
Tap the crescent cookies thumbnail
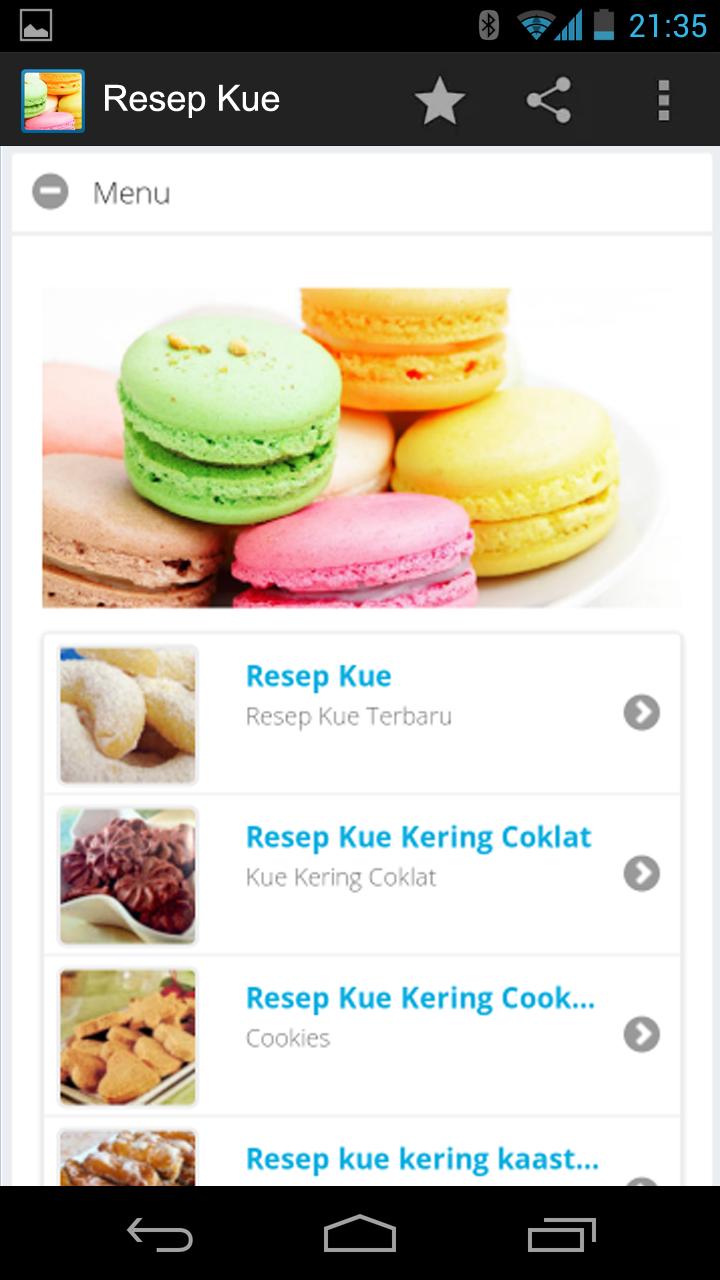point(127,712)
